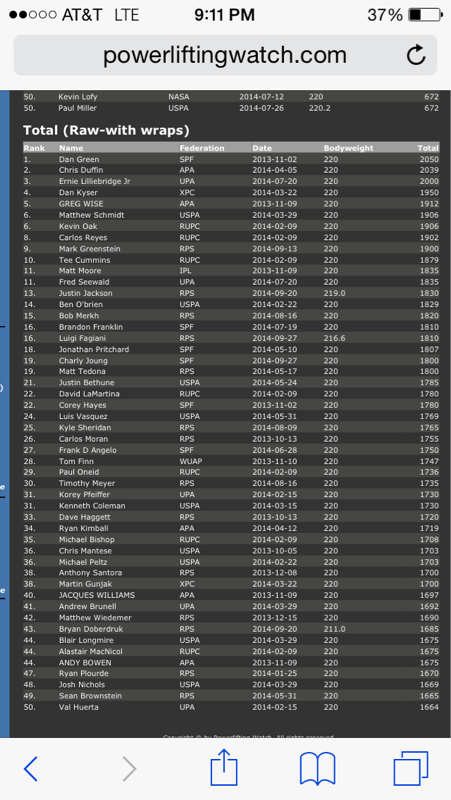Go back to the previous page
Image resolution: width=451 pixels, height=800 pixels.
tap(31, 768)
